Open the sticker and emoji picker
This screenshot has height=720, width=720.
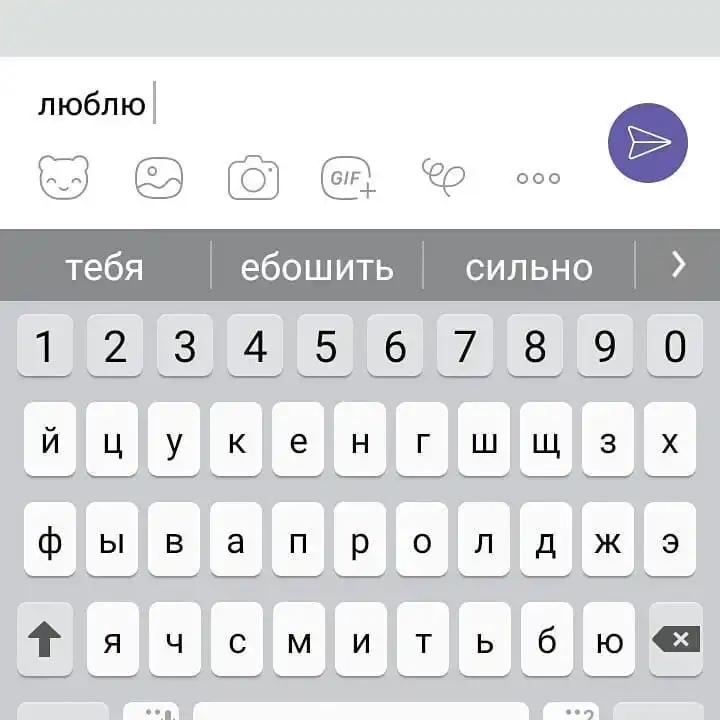[x=63, y=178]
